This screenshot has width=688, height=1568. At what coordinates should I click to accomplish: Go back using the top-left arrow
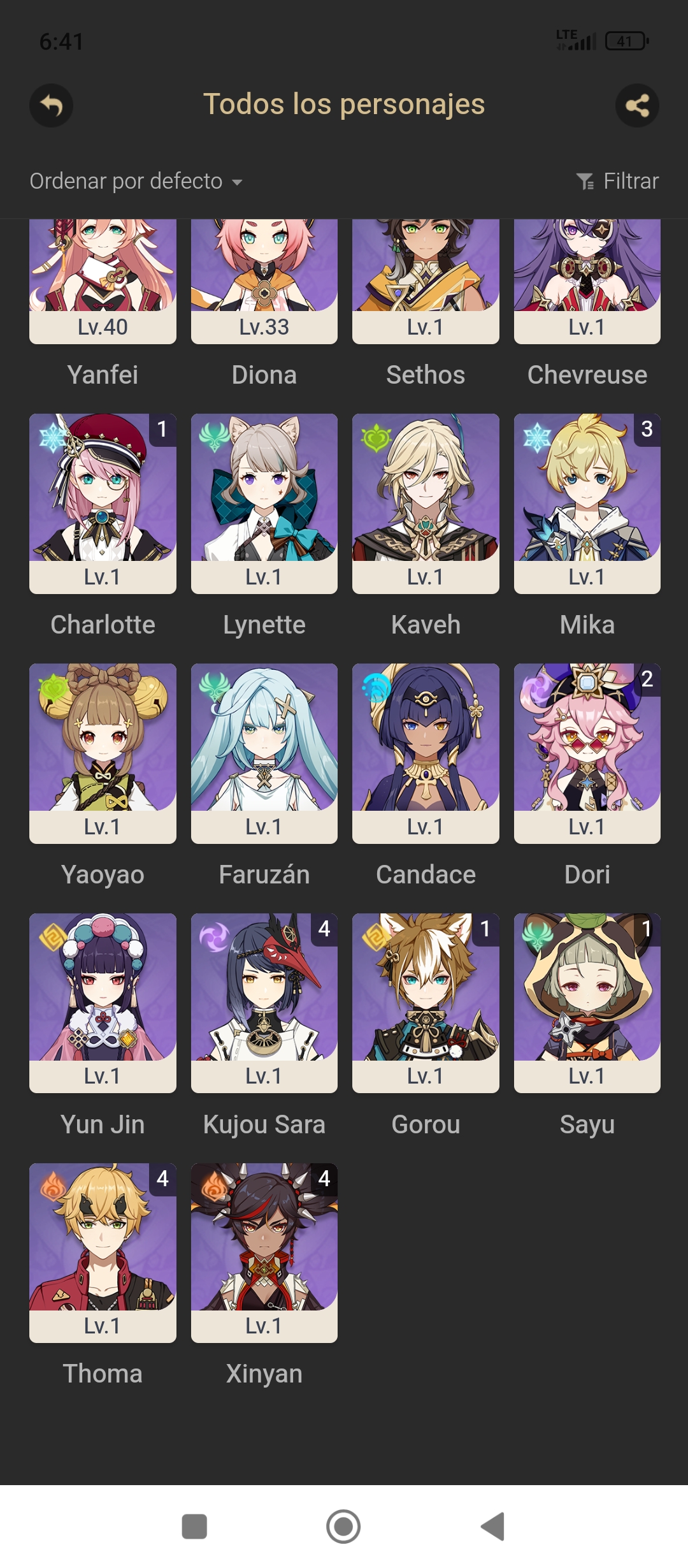[51, 105]
